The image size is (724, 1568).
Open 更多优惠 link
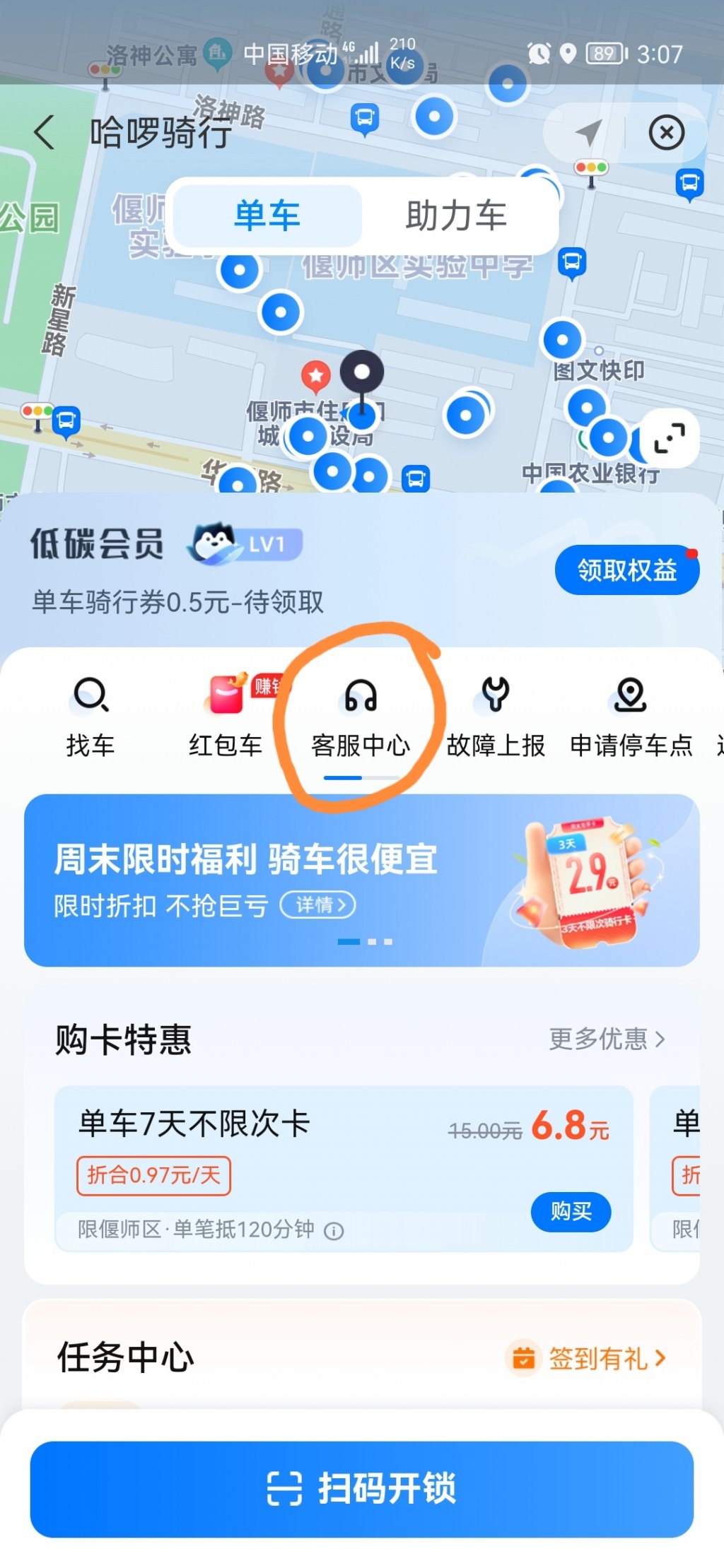point(607,1039)
